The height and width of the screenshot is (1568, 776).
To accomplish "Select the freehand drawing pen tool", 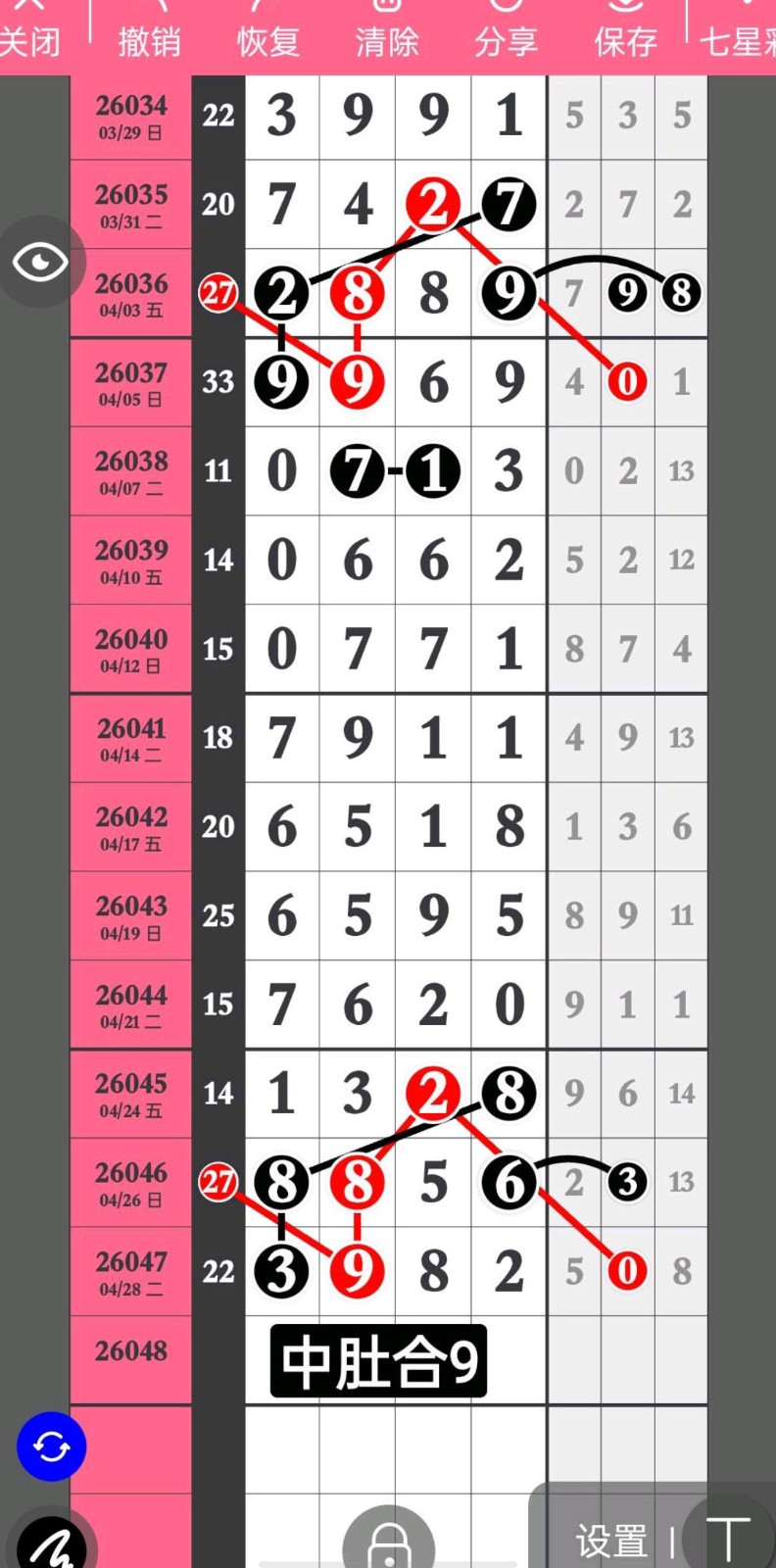I will click(x=51, y=1545).
